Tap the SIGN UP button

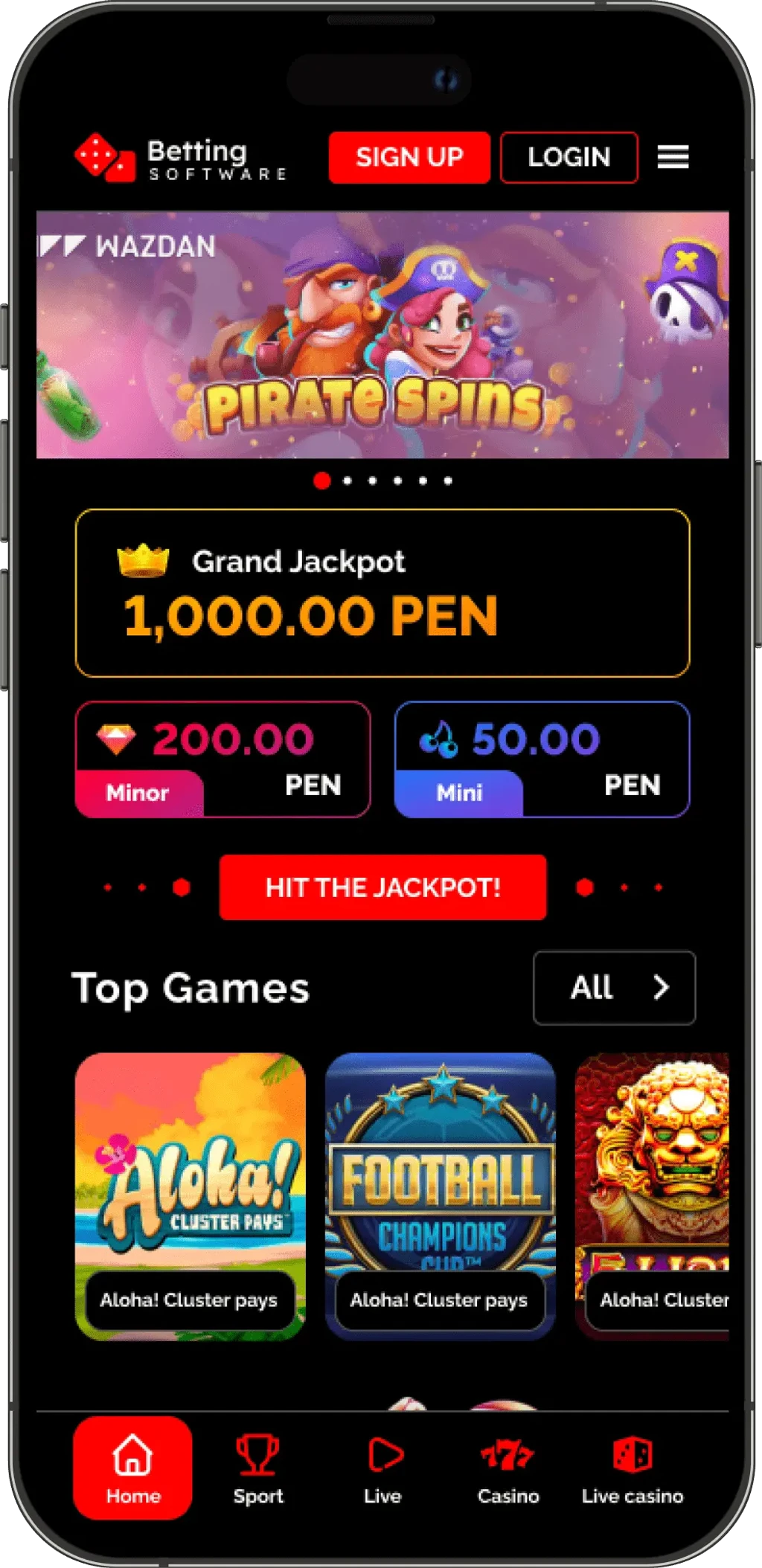[x=409, y=157]
